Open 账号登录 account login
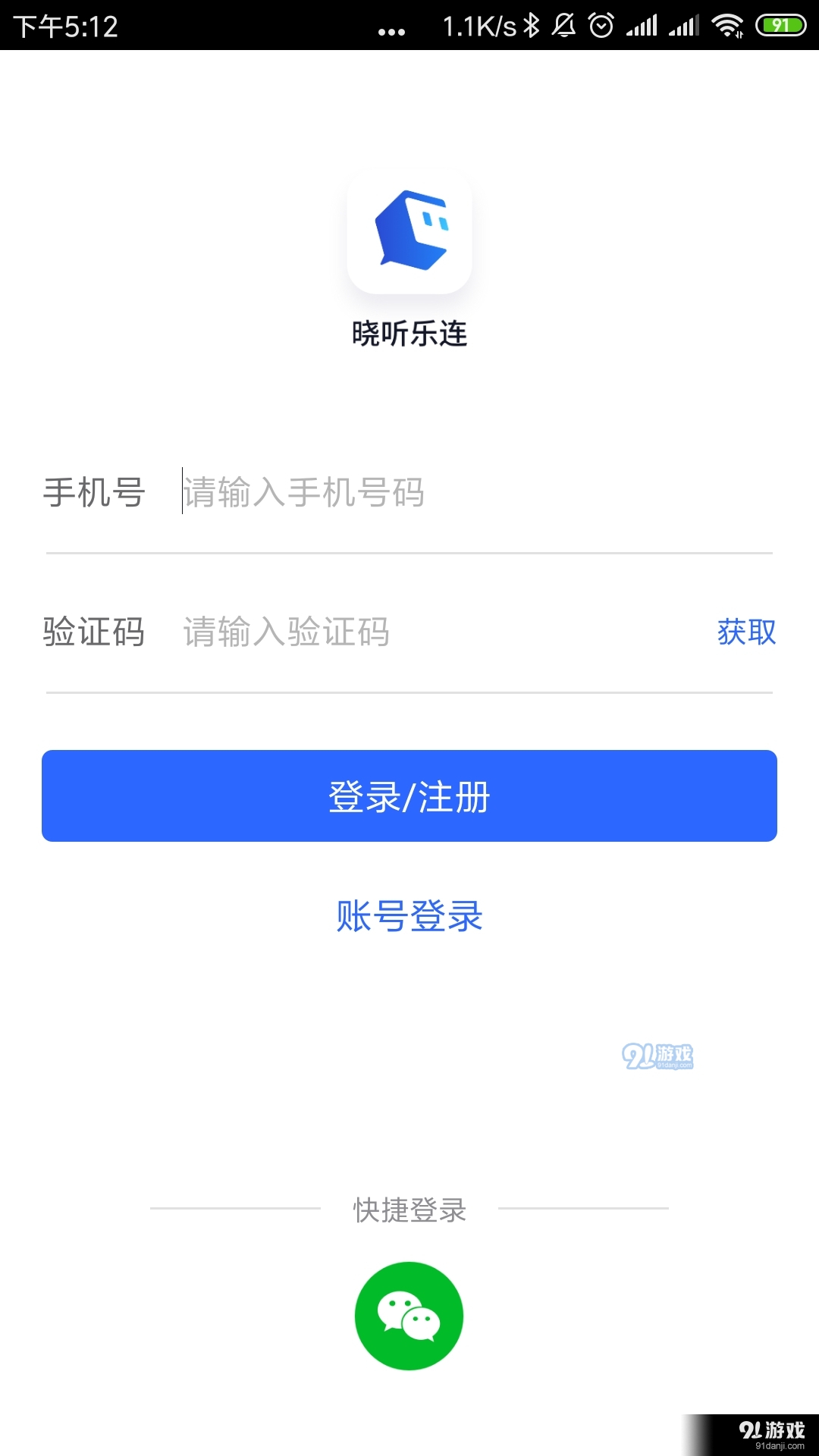The image size is (819, 1456). point(409,917)
